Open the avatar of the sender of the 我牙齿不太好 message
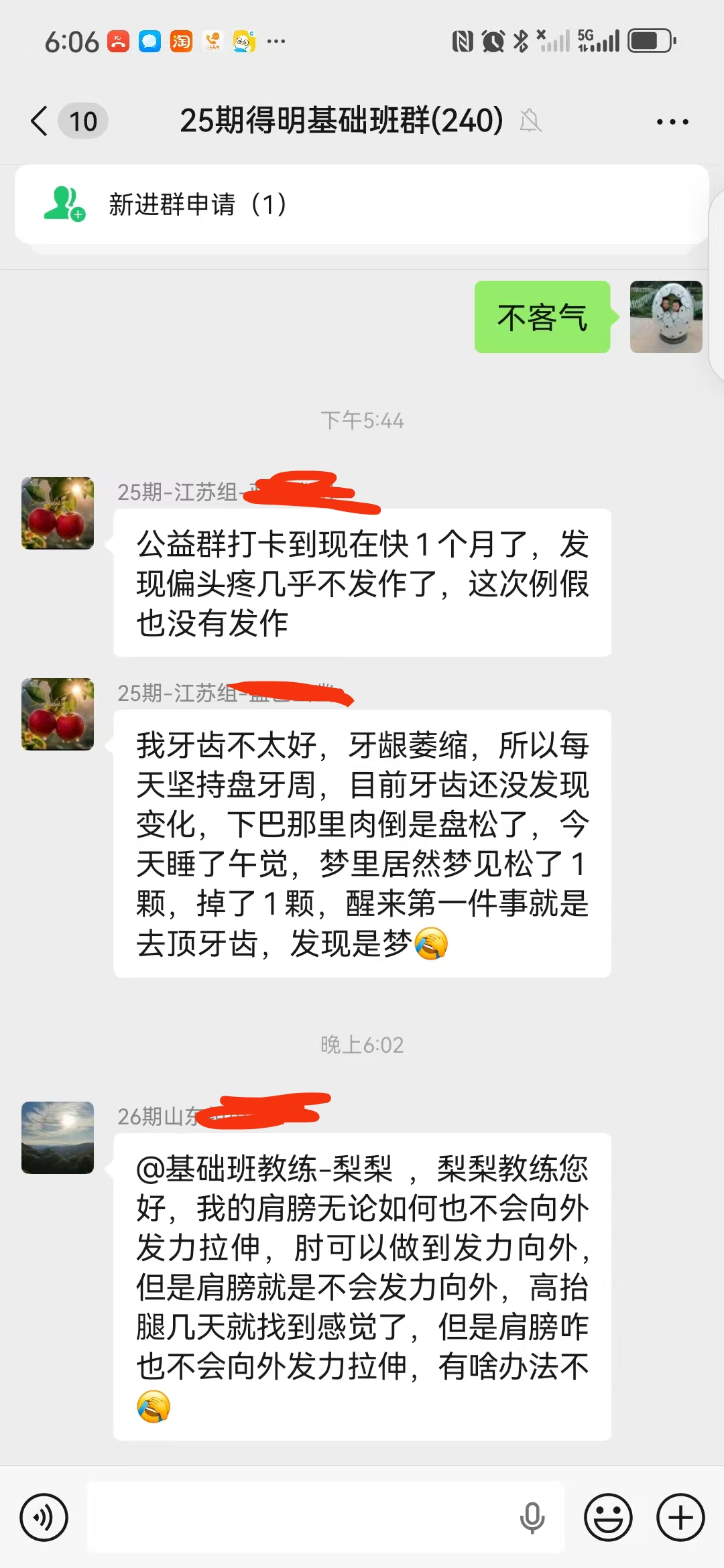 tap(58, 714)
